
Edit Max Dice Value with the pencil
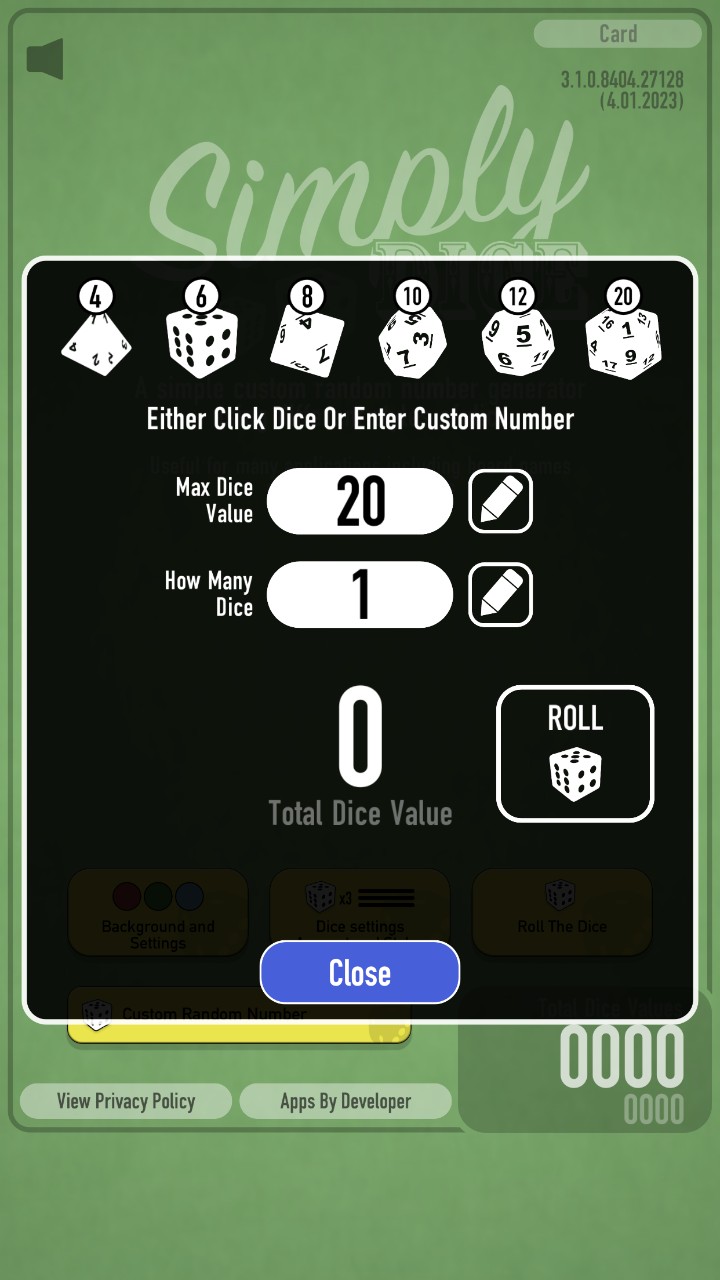(x=500, y=501)
